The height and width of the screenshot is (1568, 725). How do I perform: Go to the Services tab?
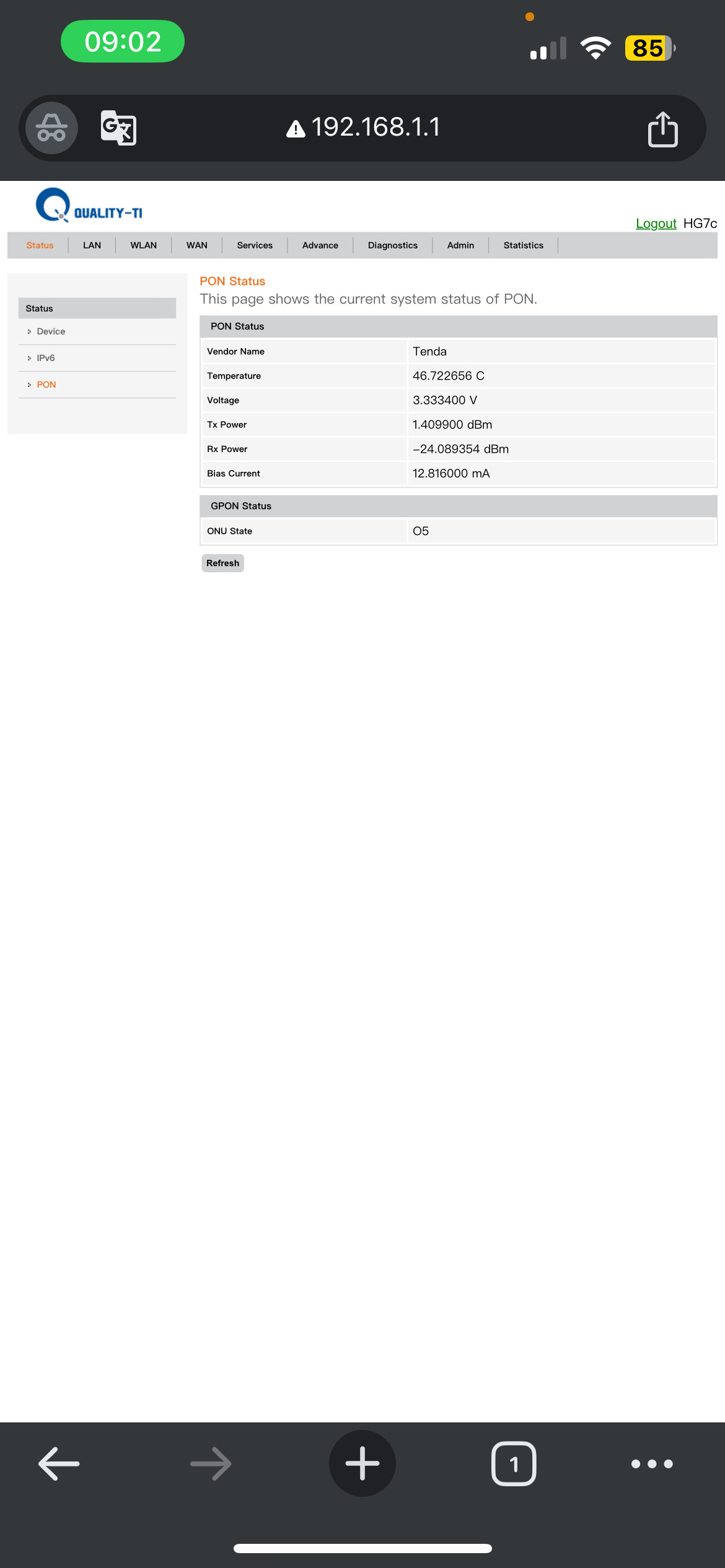[254, 245]
